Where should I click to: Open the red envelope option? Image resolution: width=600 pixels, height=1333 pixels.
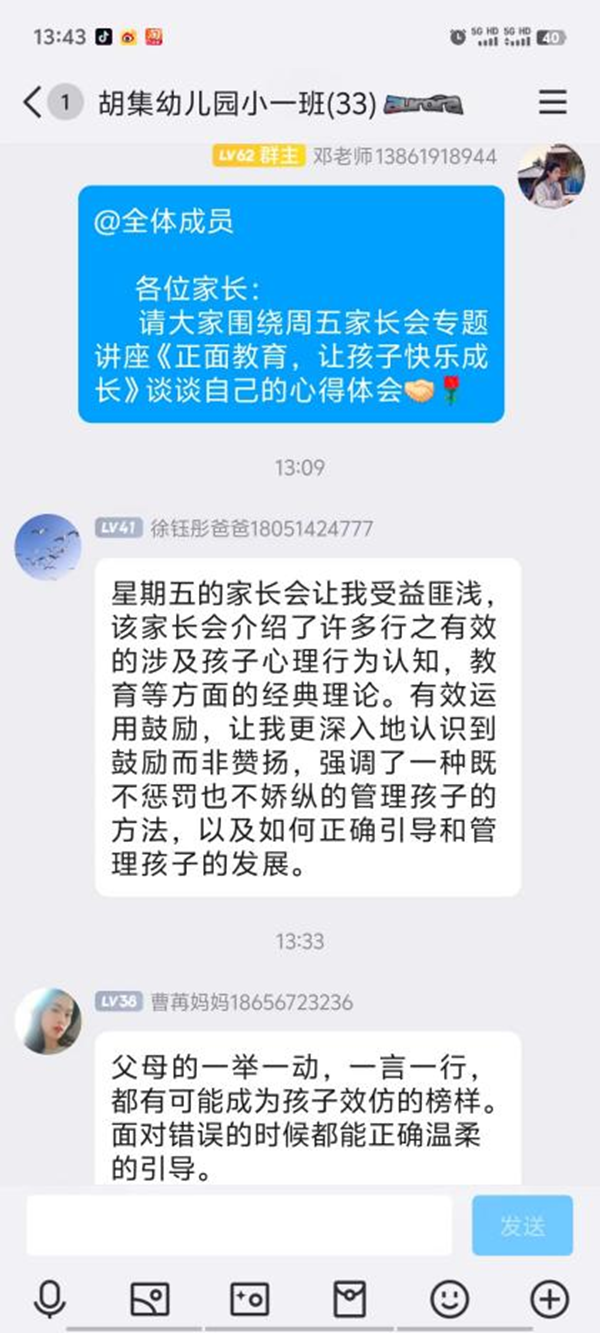tap(349, 1299)
